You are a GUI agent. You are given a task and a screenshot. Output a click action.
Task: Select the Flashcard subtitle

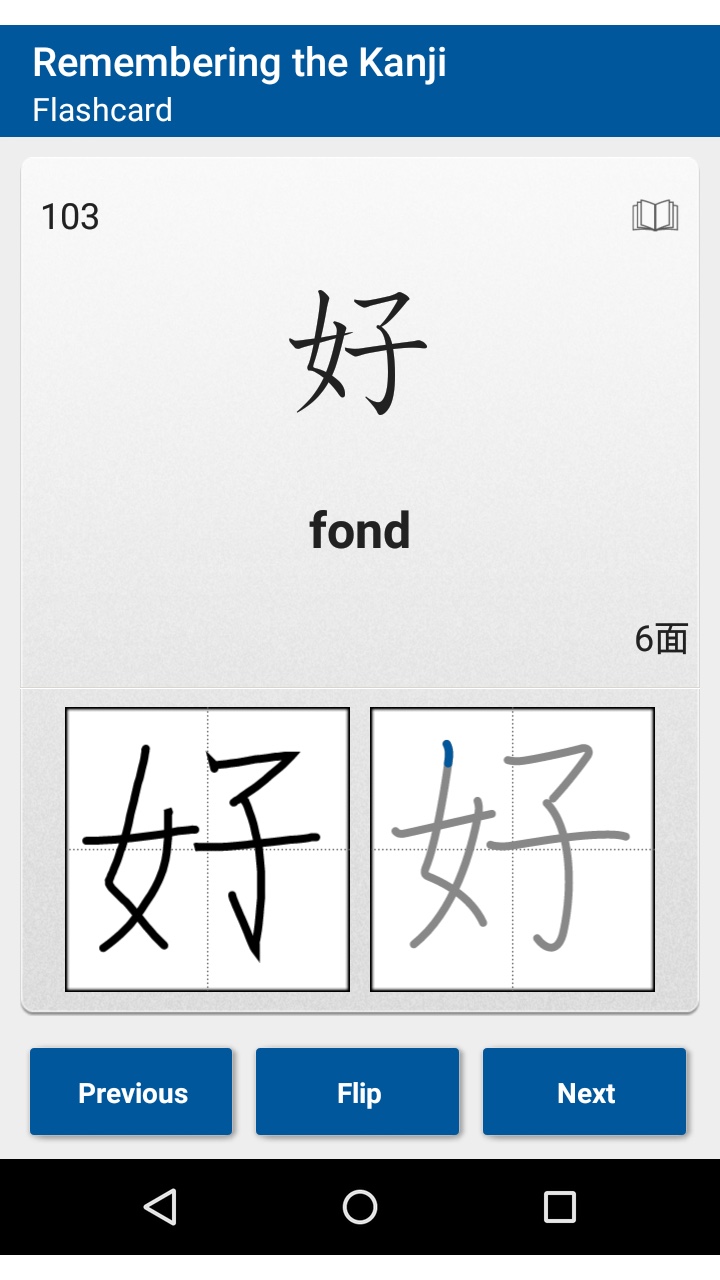(x=102, y=110)
